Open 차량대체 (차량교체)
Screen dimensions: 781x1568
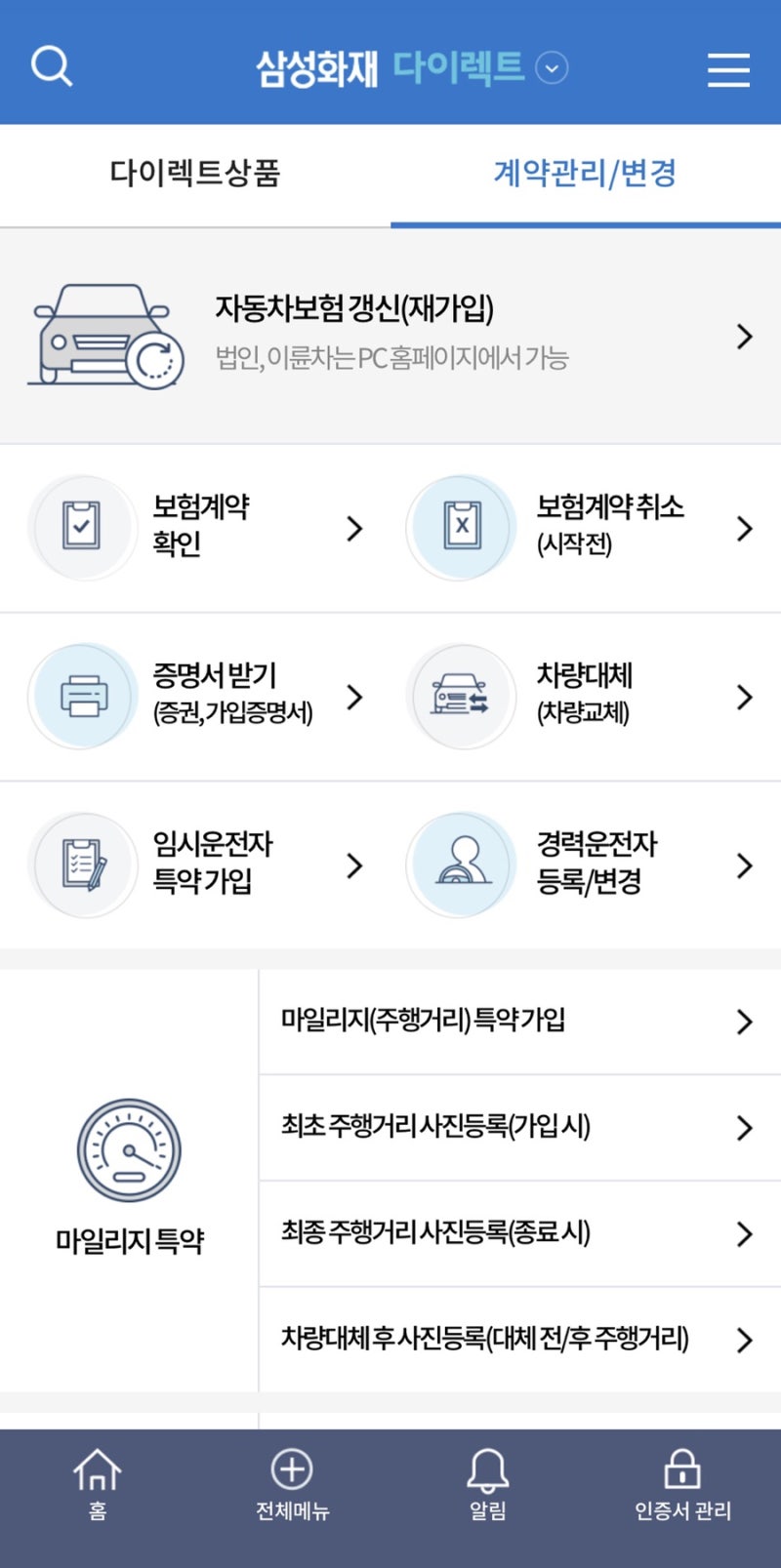coord(586,697)
